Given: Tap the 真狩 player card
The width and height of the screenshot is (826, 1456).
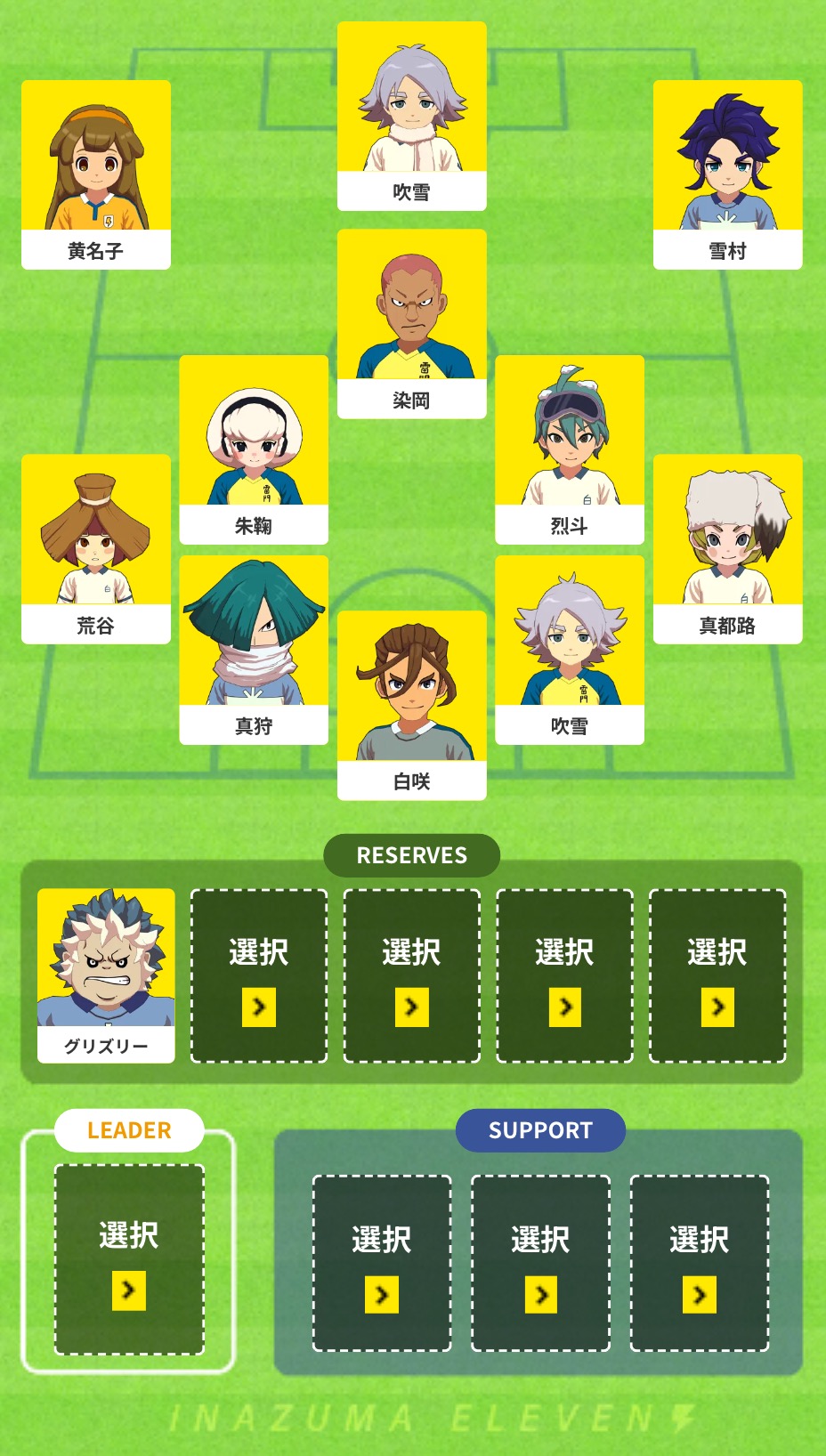Looking at the screenshot, I should (254, 650).
